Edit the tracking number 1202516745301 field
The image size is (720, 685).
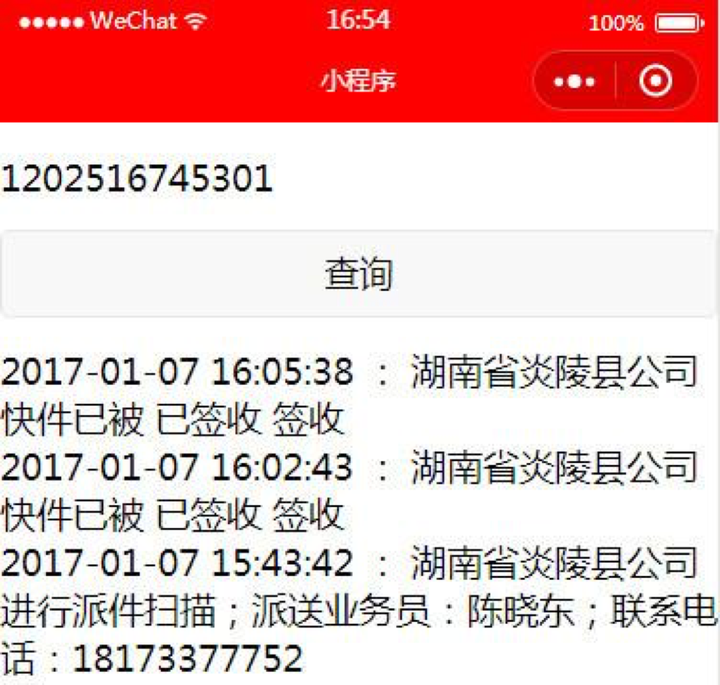pyautogui.click(x=359, y=178)
